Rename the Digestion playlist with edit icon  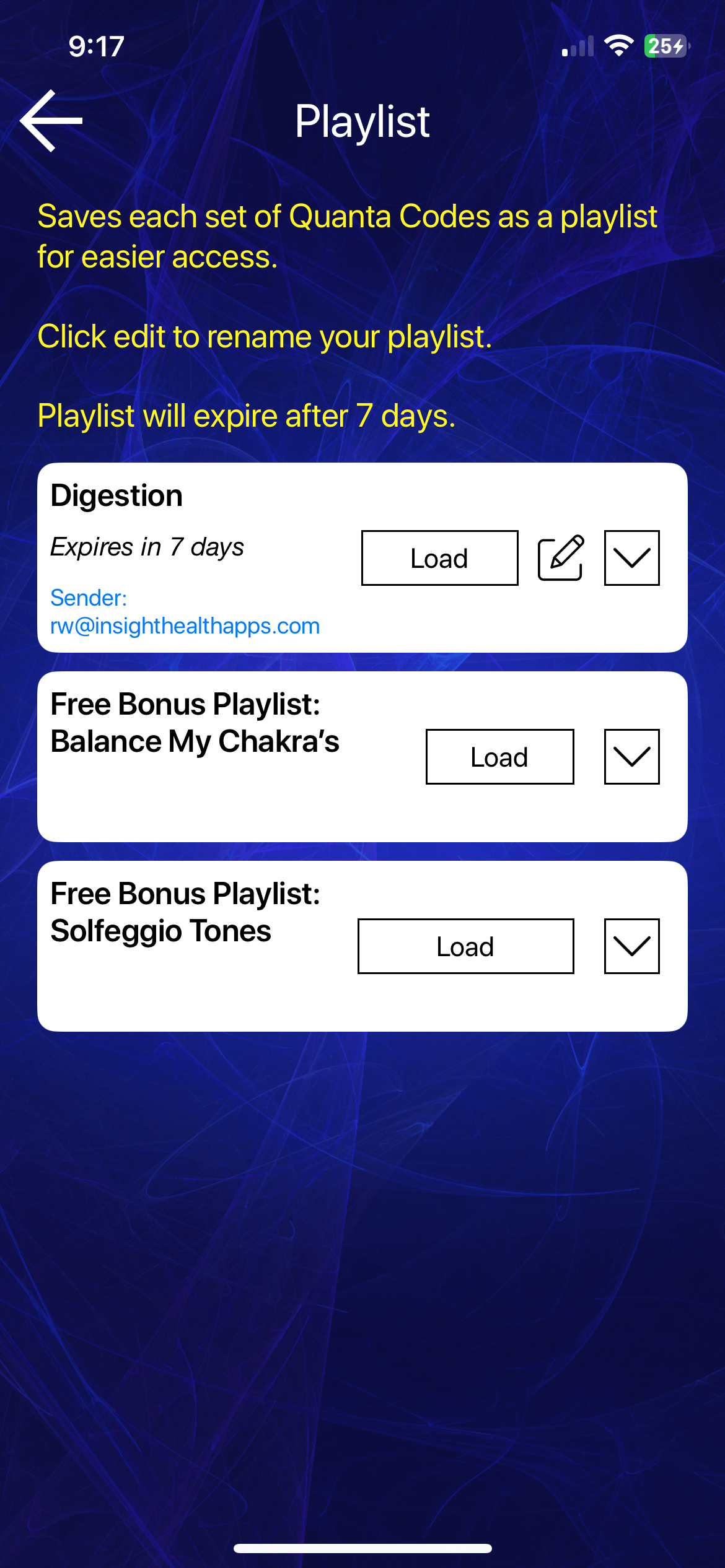(x=561, y=558)
